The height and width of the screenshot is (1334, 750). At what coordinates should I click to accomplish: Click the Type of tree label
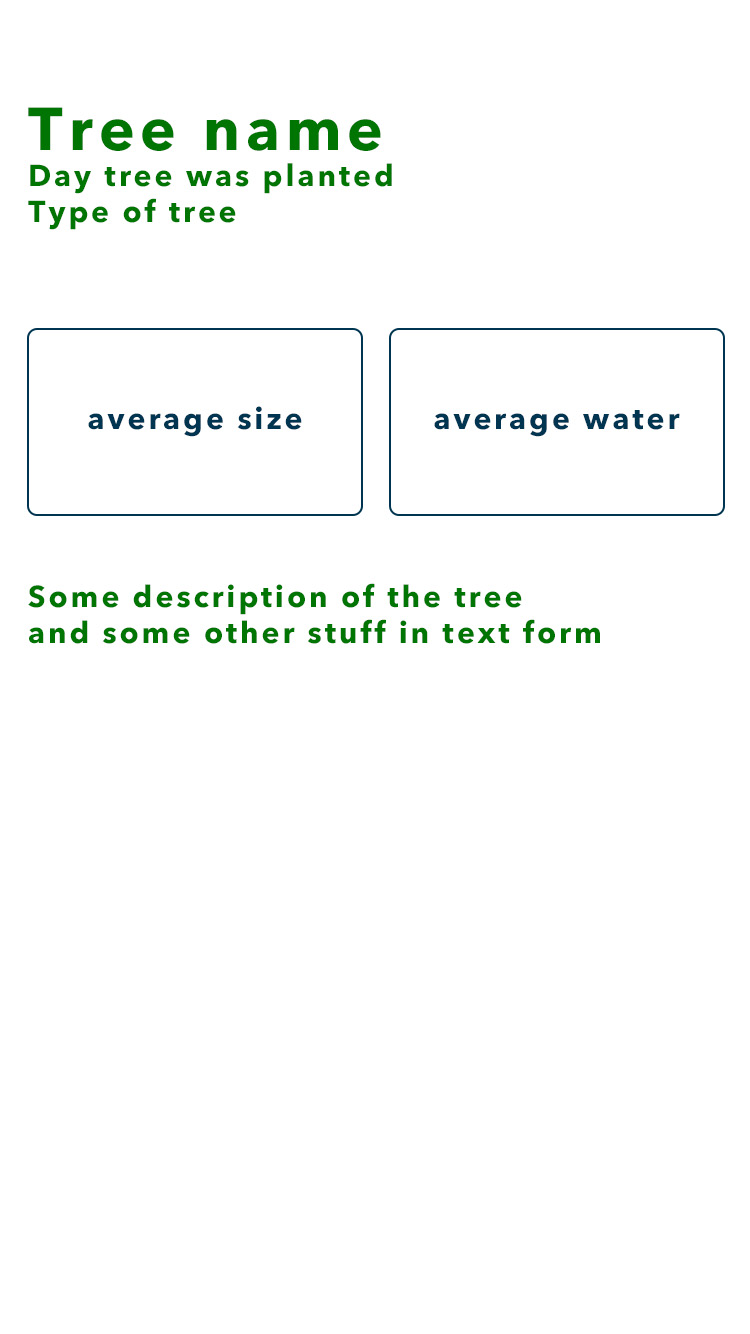pyautogui.click(x=133, y=212)
